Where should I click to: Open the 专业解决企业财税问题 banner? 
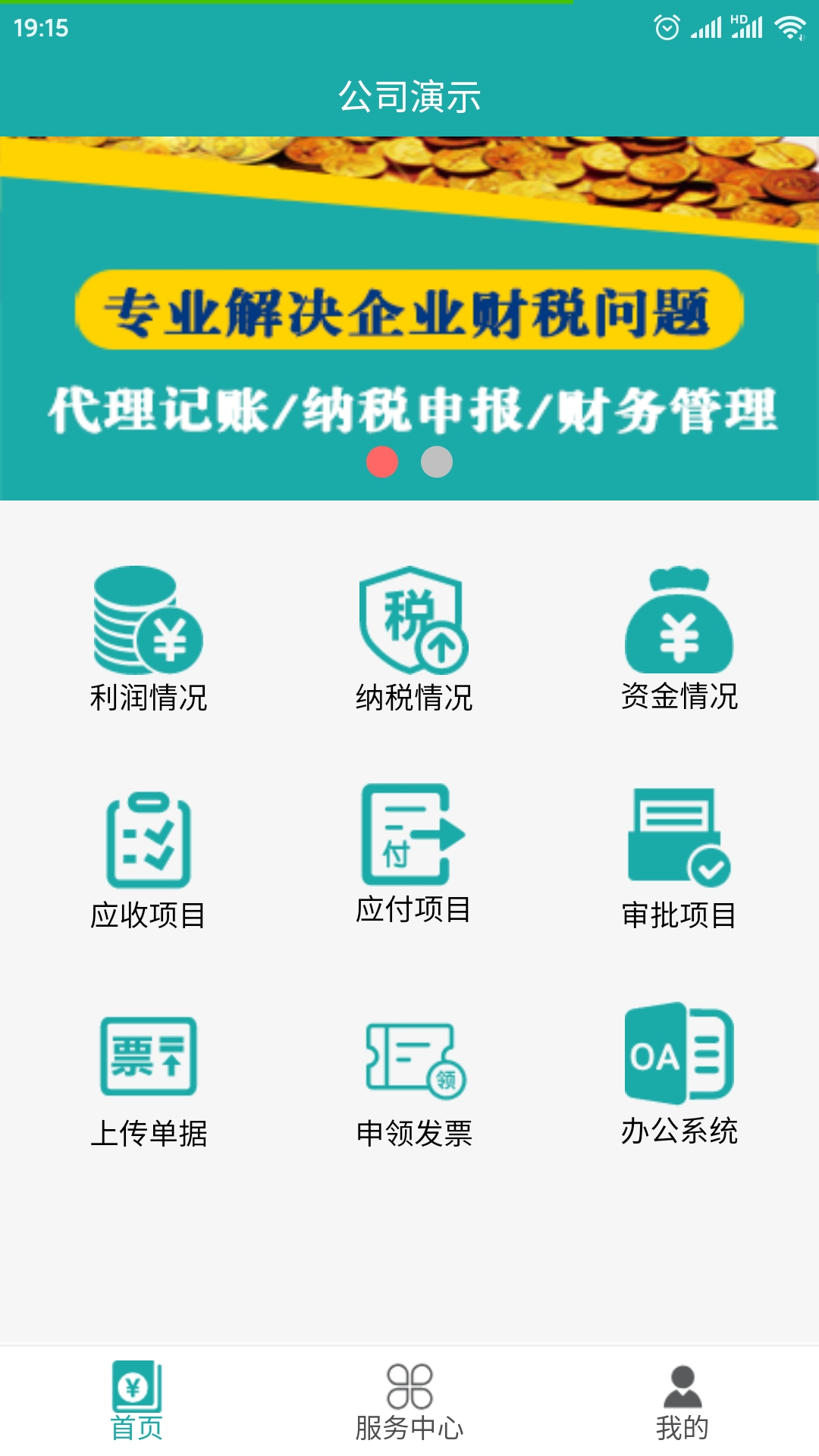pos(409,311)
